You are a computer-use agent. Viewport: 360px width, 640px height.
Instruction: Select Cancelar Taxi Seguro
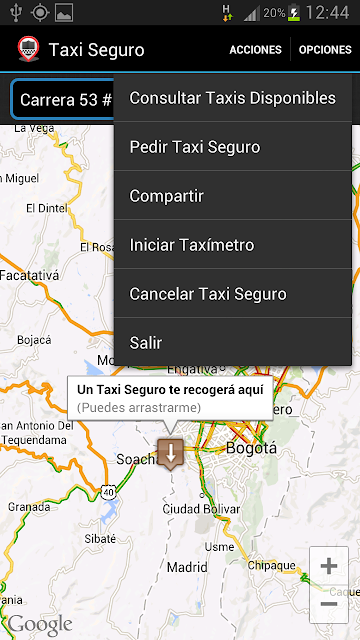[x=233, y=293]
